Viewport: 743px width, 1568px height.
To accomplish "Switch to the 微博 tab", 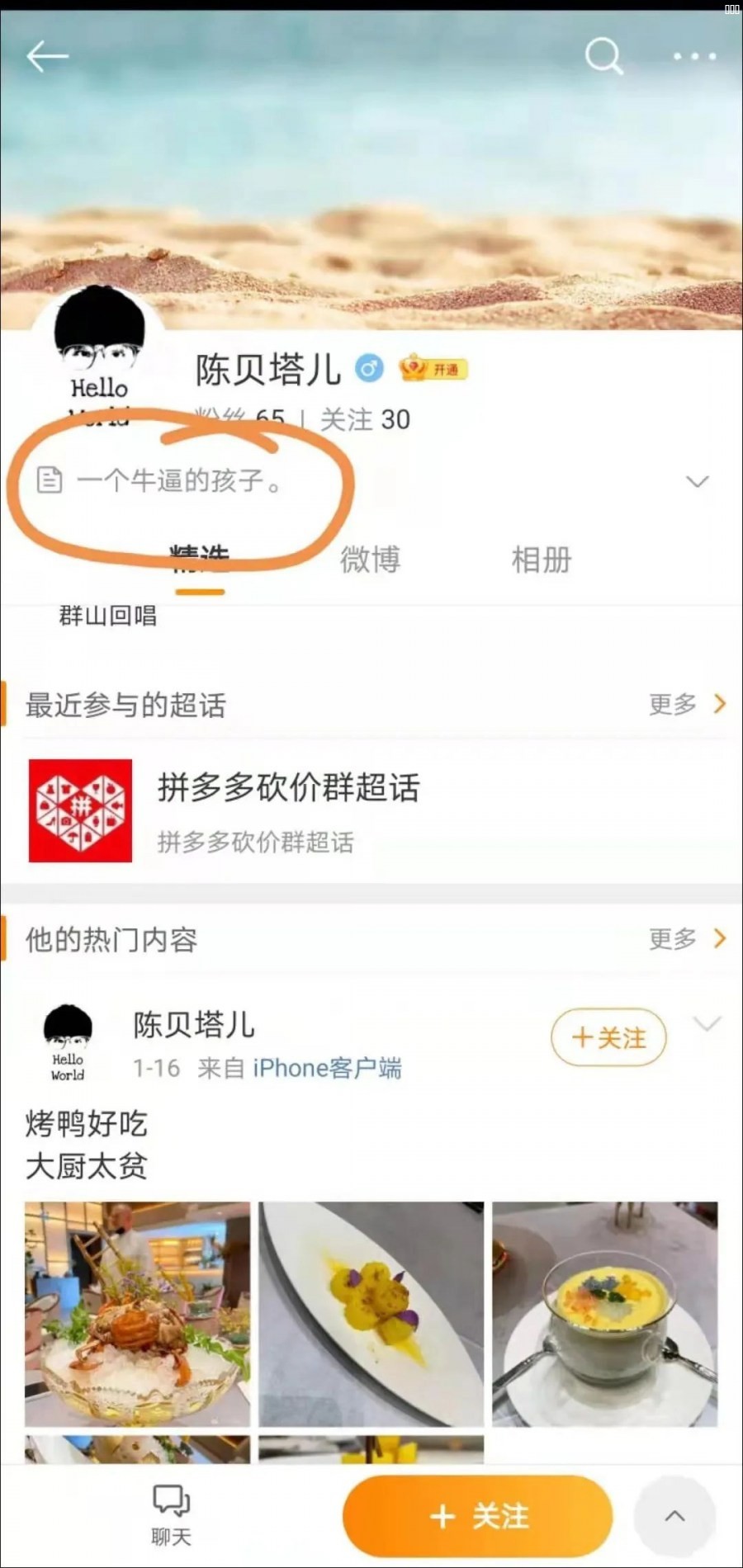I will (x=370, y=560).
